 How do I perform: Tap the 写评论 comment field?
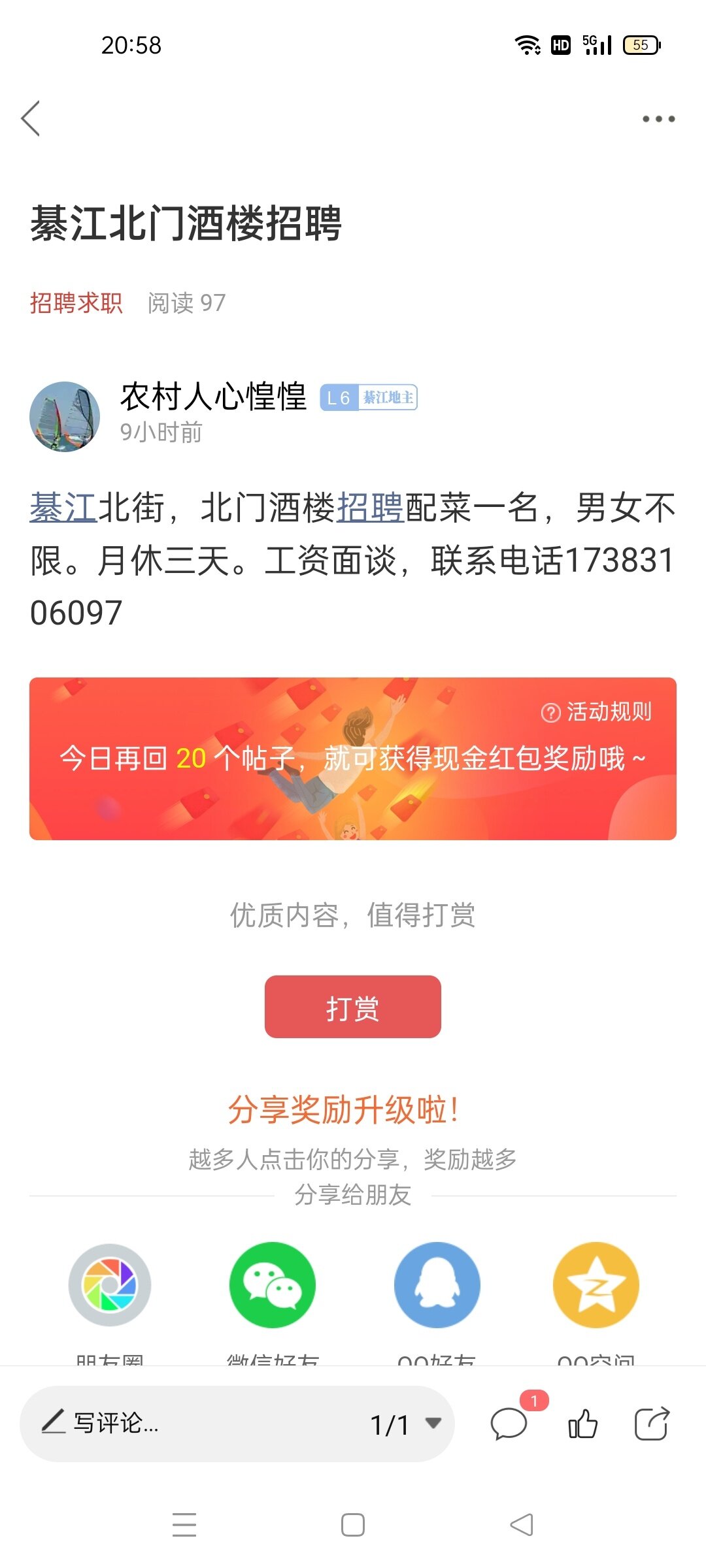coord(196,1423)
